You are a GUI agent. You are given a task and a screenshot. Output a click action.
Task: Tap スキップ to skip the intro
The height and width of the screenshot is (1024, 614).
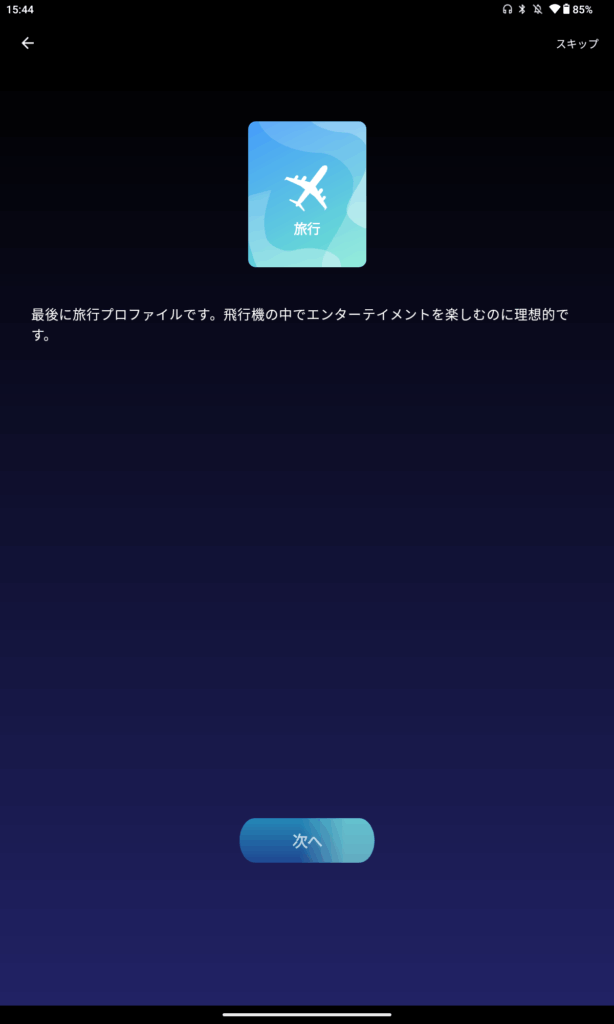tap(577, 44)
